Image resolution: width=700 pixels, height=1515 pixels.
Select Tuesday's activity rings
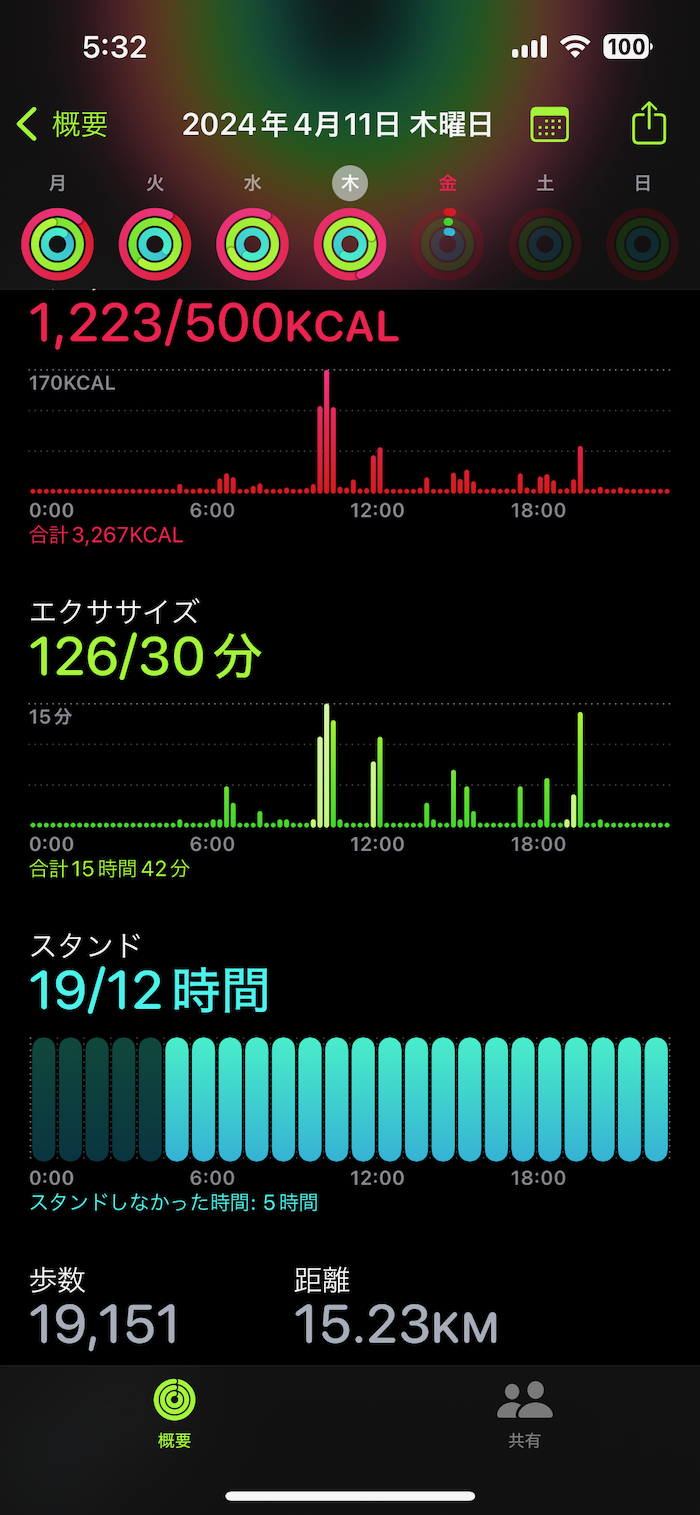coord(155,243)
